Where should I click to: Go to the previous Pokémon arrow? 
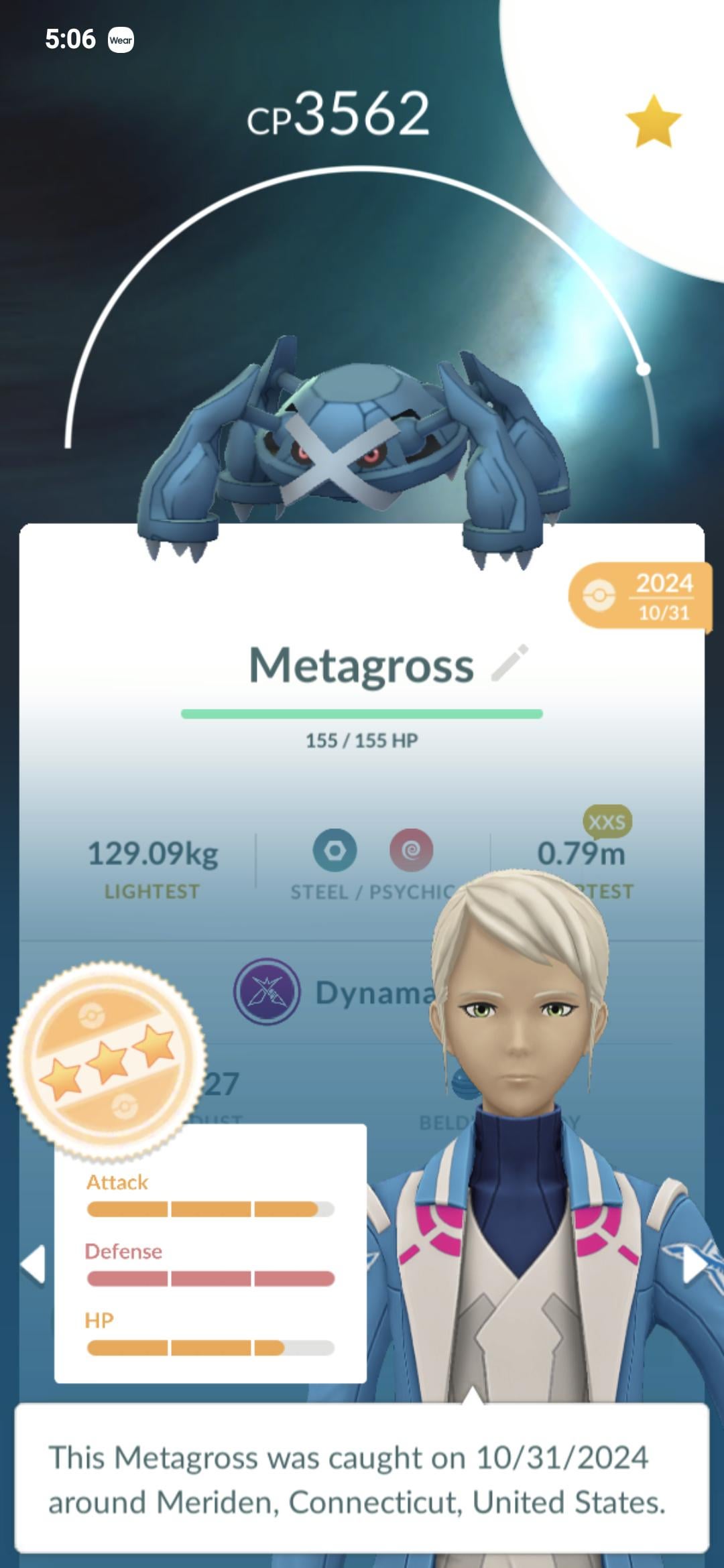(x=34, y=1264)
